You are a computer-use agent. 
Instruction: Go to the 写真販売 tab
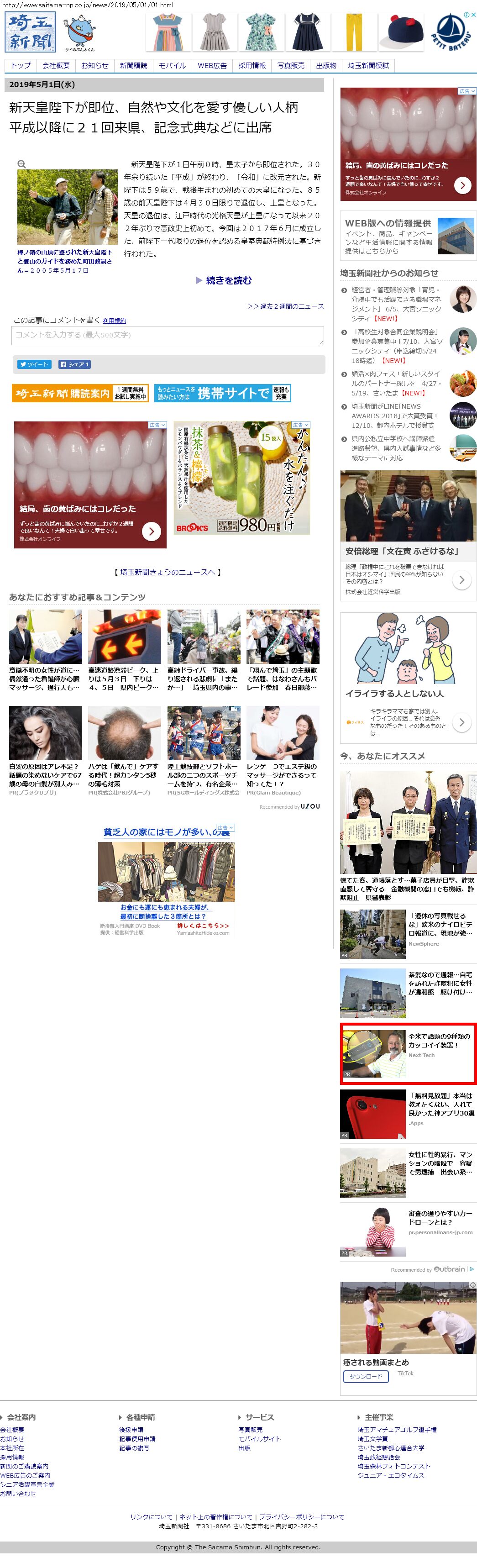[290, 66]
